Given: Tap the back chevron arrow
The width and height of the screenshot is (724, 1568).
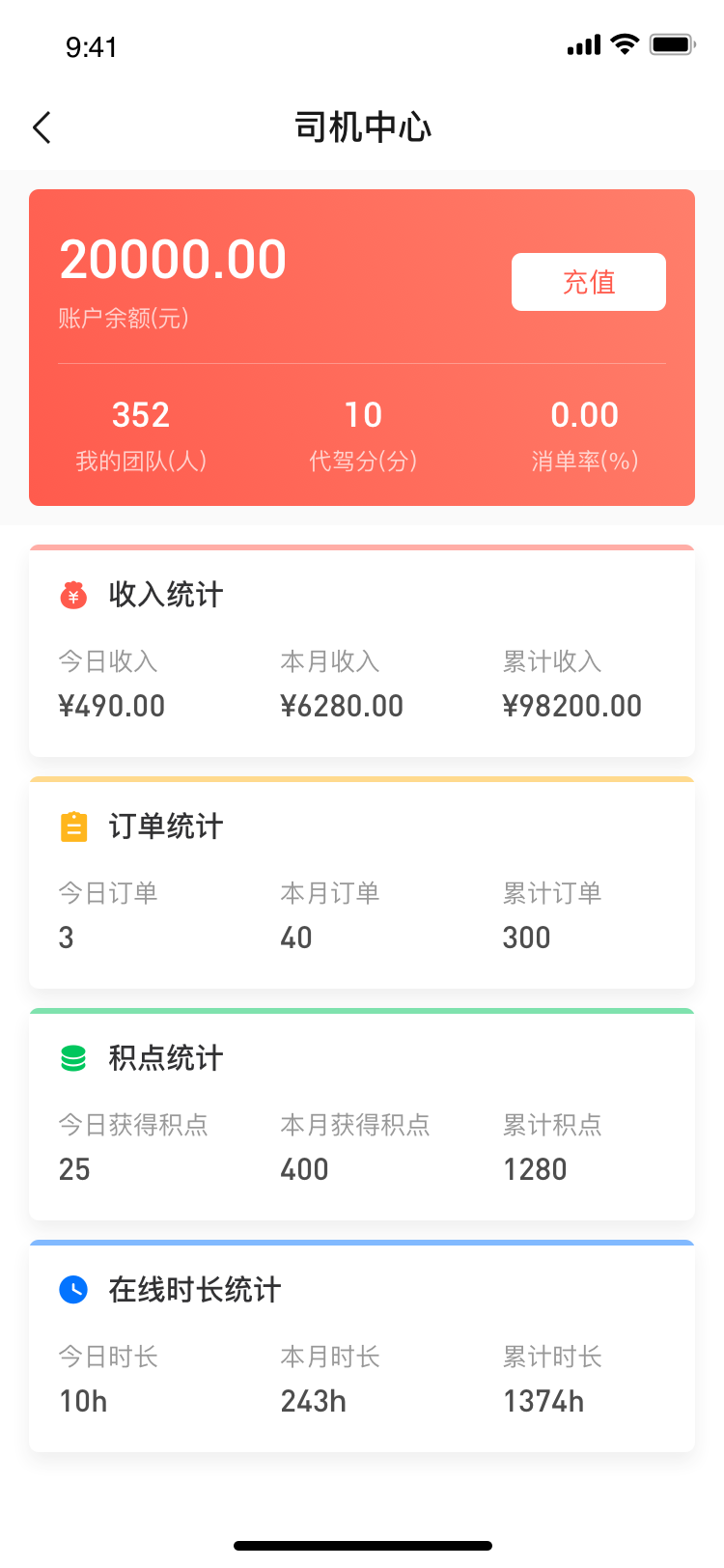Looking at the screenshot, I should [x=41, y=126].
